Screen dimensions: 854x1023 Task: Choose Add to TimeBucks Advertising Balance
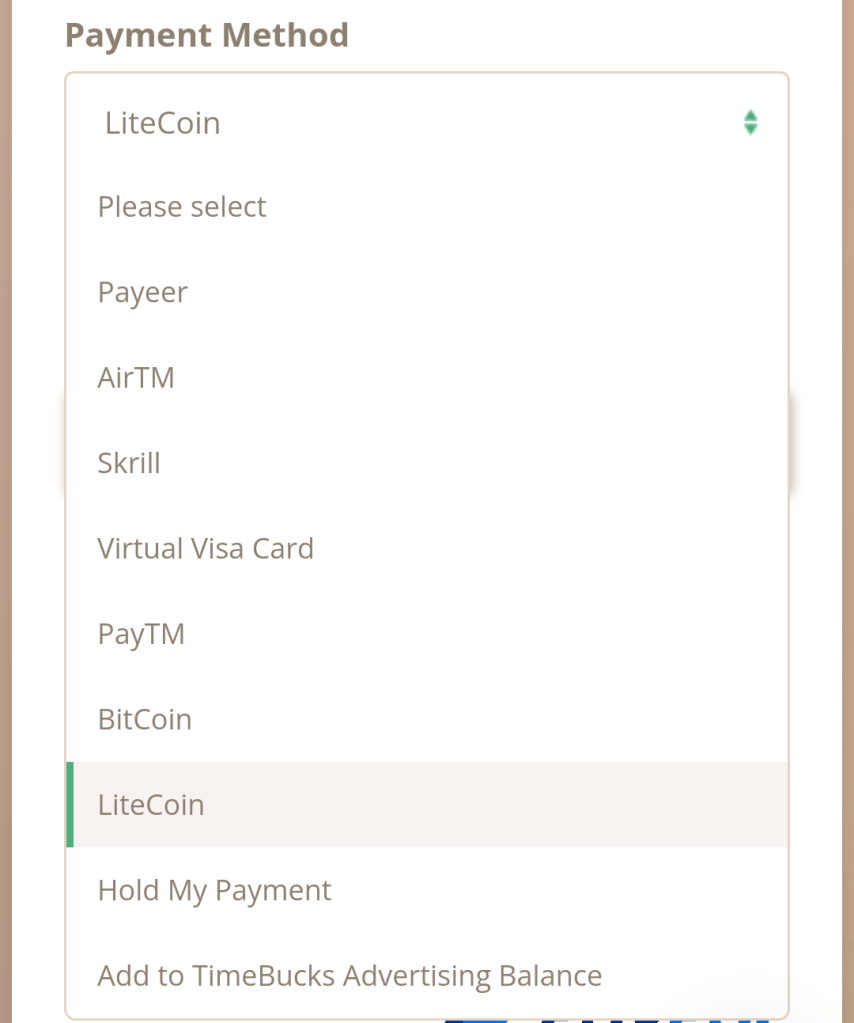click(x=350, y=975)
